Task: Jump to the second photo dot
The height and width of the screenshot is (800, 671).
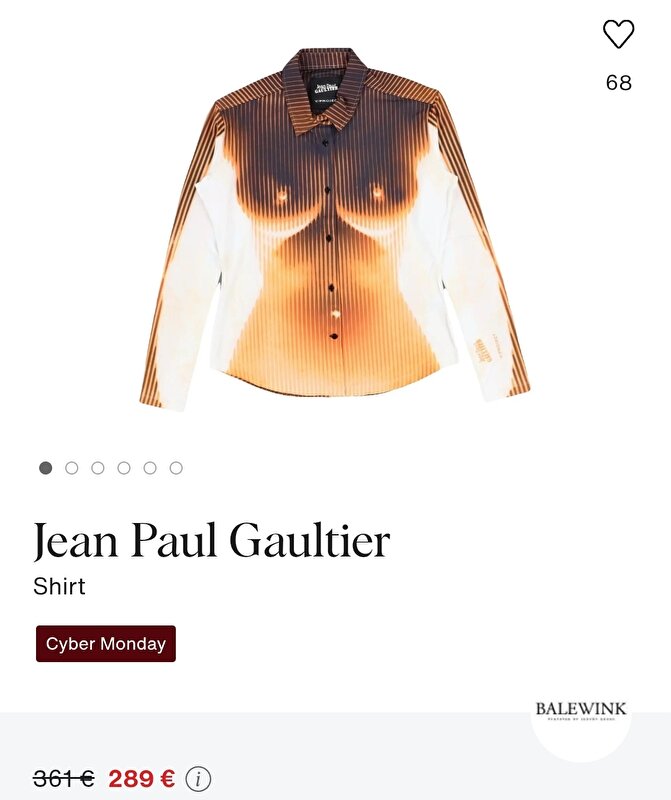Action: [72, 468]
